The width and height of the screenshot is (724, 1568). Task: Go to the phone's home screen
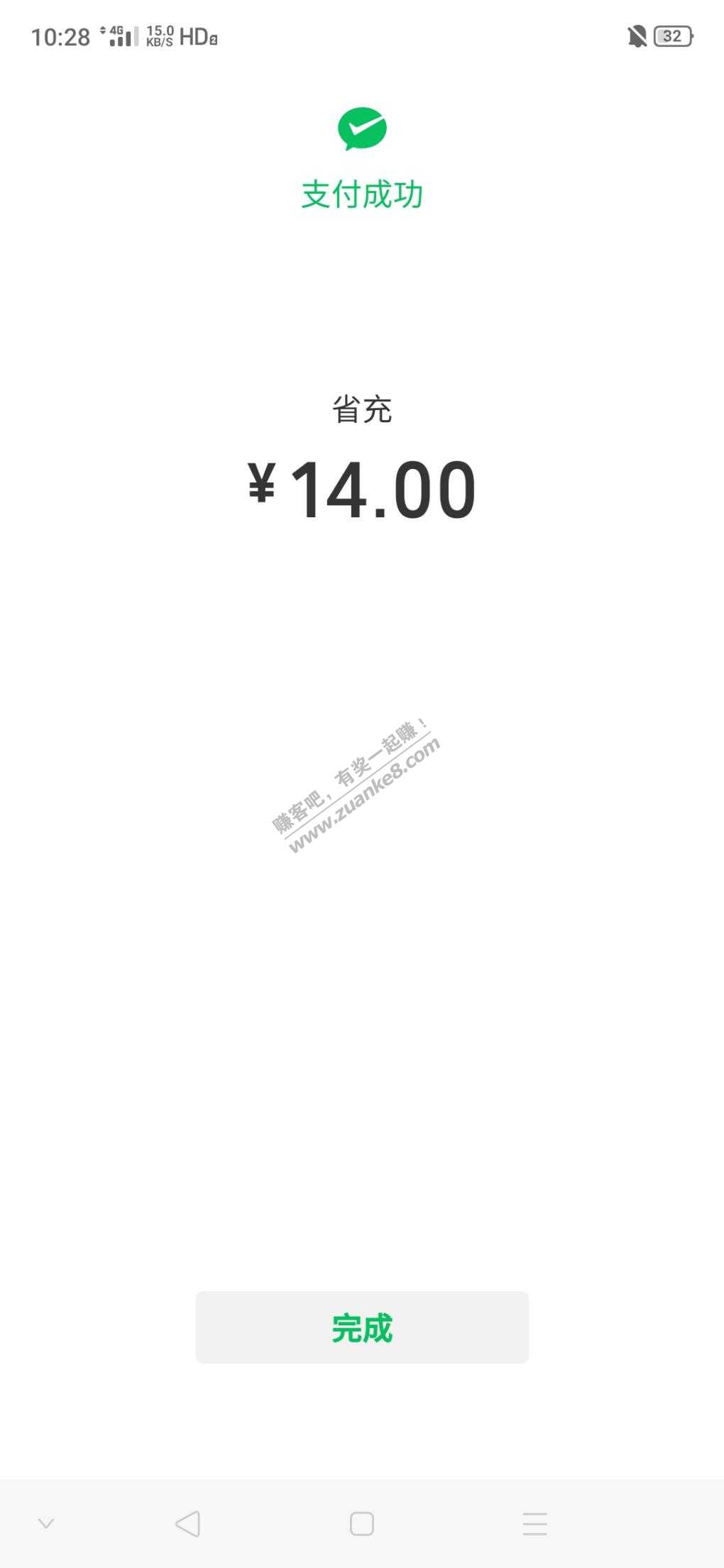(361, 1523)
